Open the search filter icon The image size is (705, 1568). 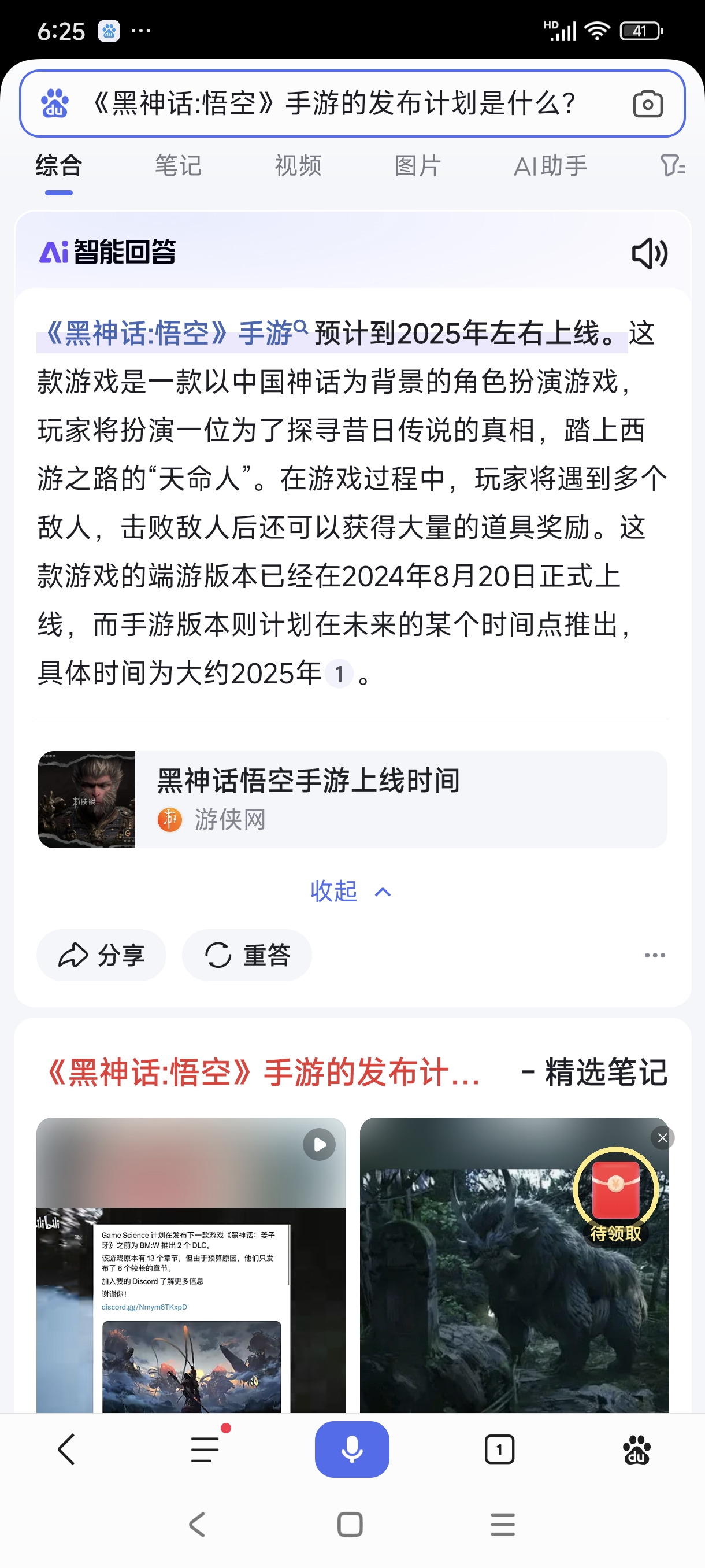pyautogui.click(x=672, y=165)
